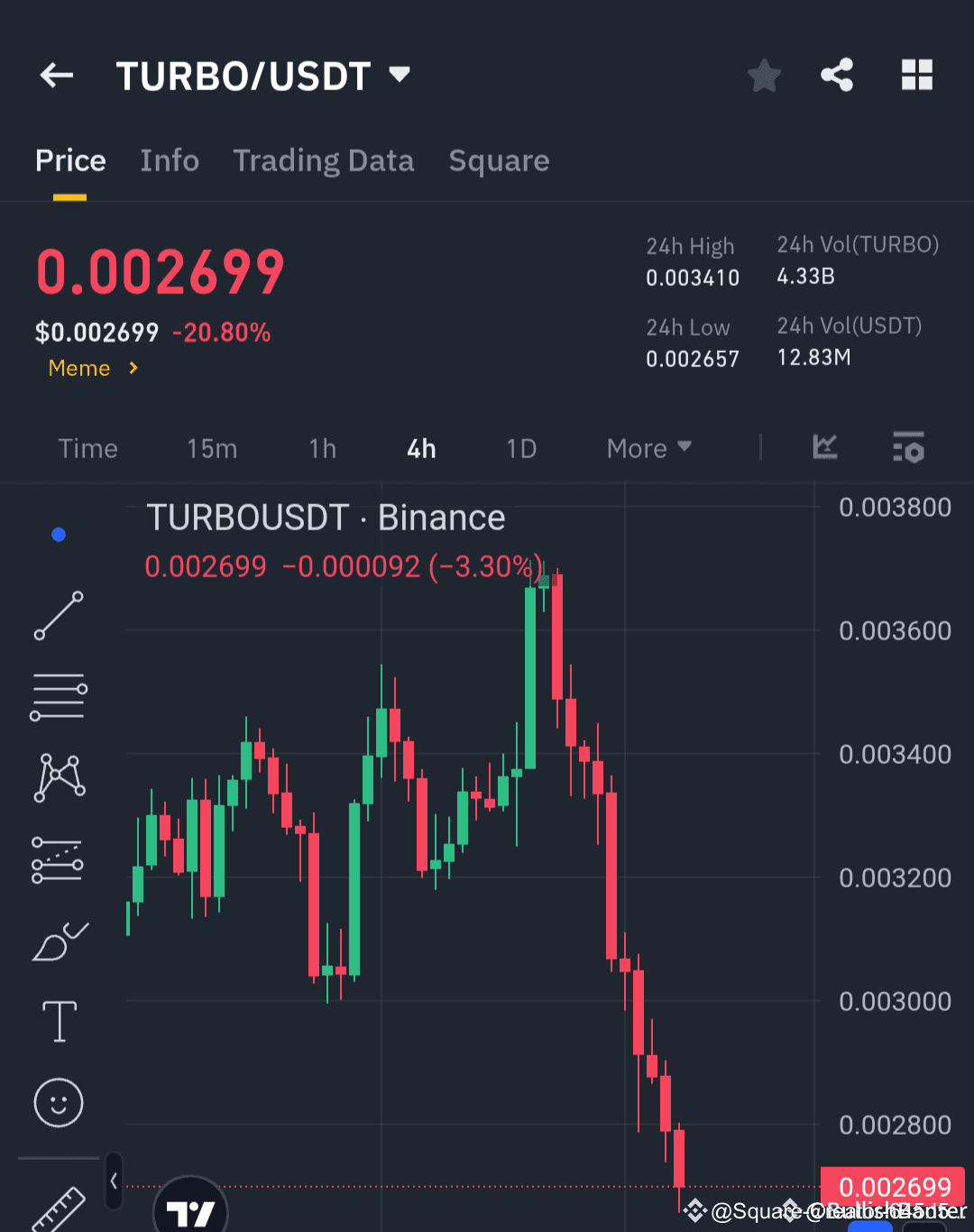Open the chart settings icon
The image size is (974, 1232).
(x=908, y=448)
